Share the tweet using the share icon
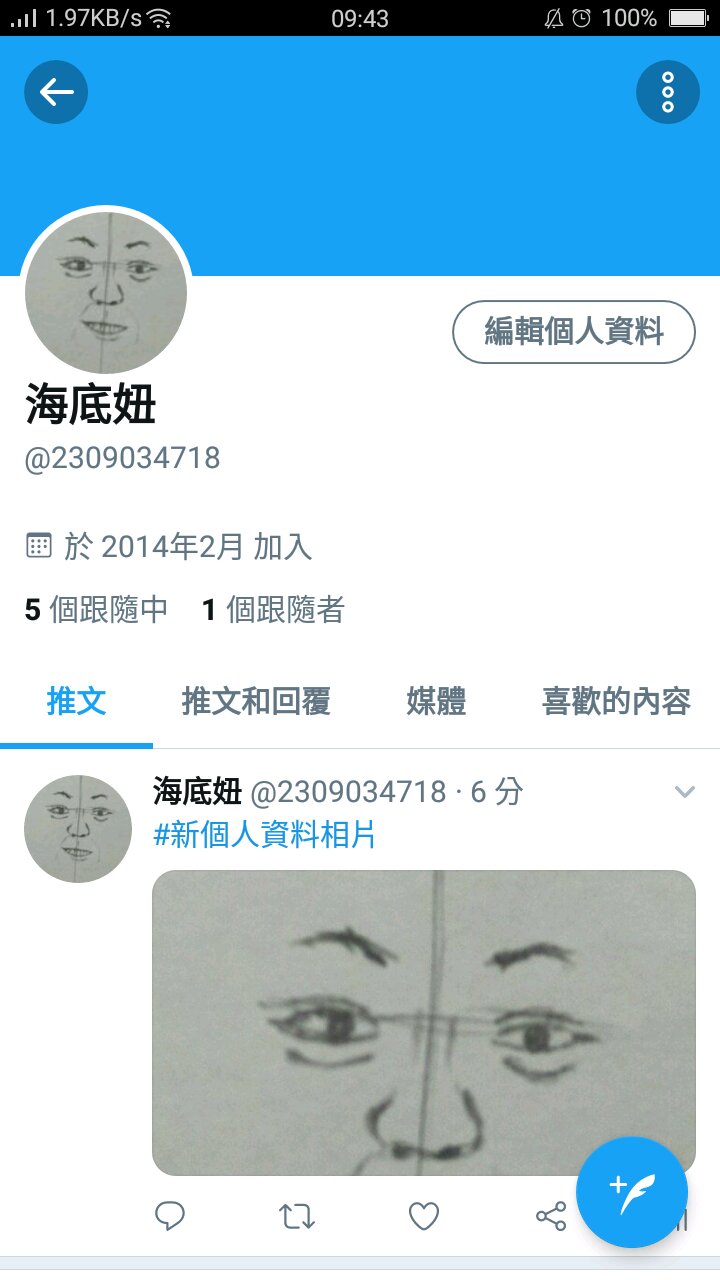 tap(551, 1216)
